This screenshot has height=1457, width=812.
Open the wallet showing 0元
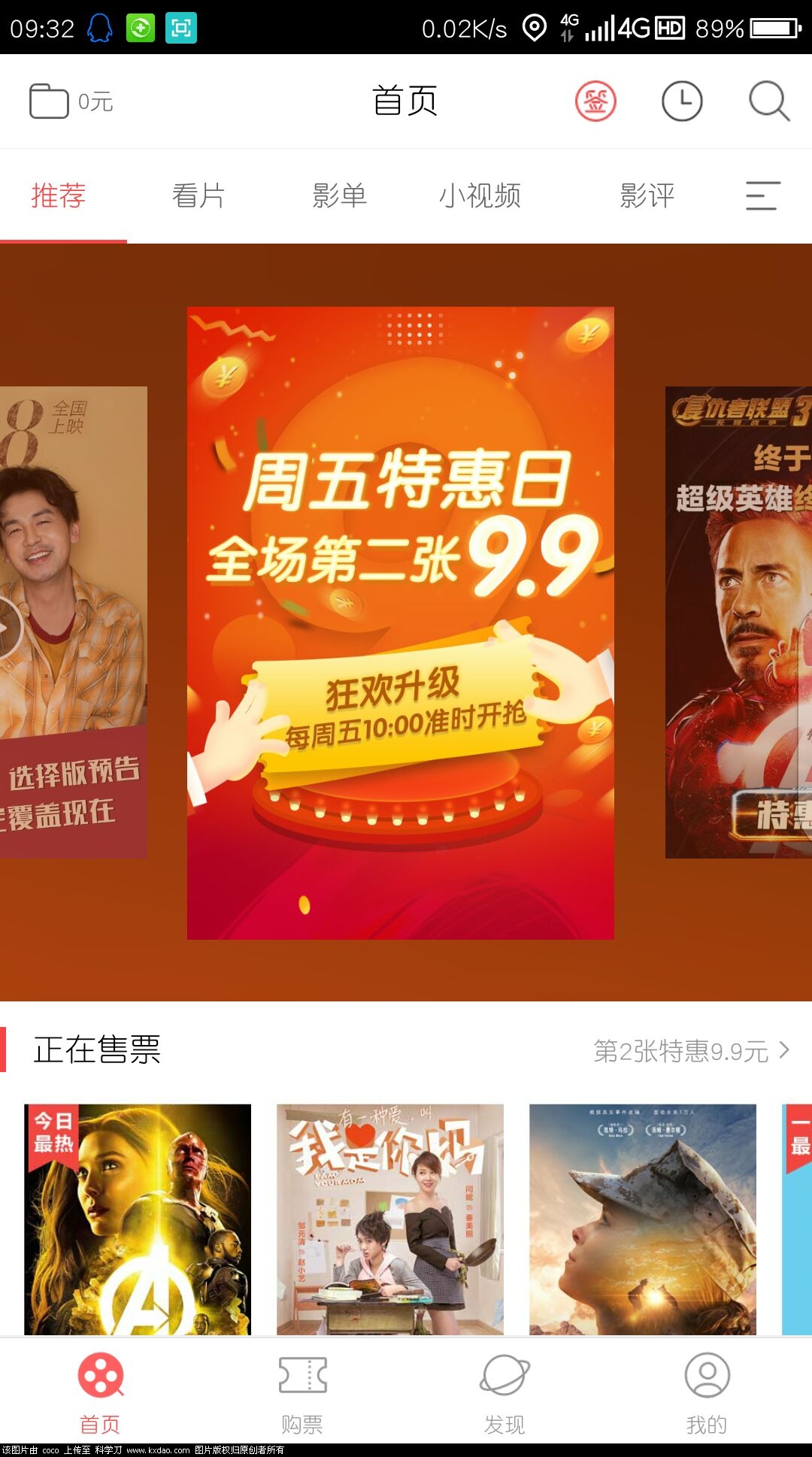[x=71, y=101]
